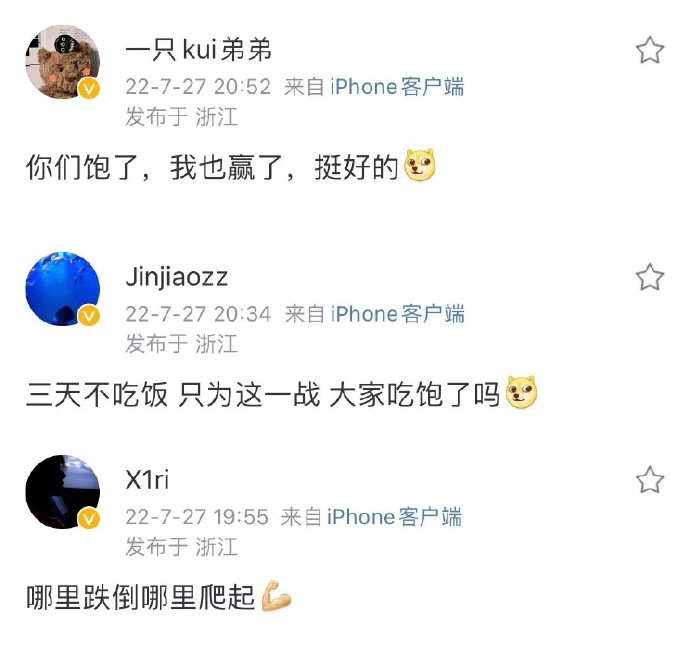The height and width of the screenshot is (668, 690).
Task: Open the username 一只kui弟弟
Action: point(198,49)
